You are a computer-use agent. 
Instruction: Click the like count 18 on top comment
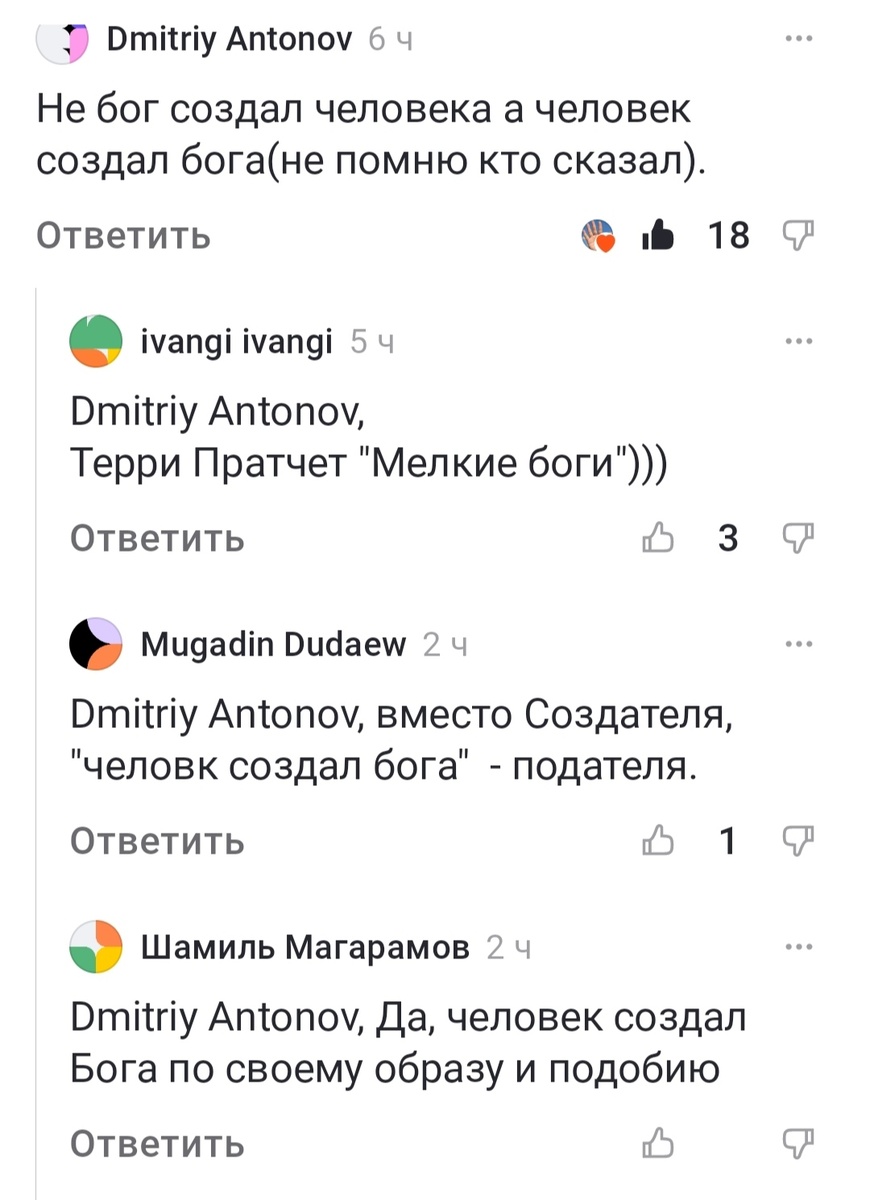729,236
